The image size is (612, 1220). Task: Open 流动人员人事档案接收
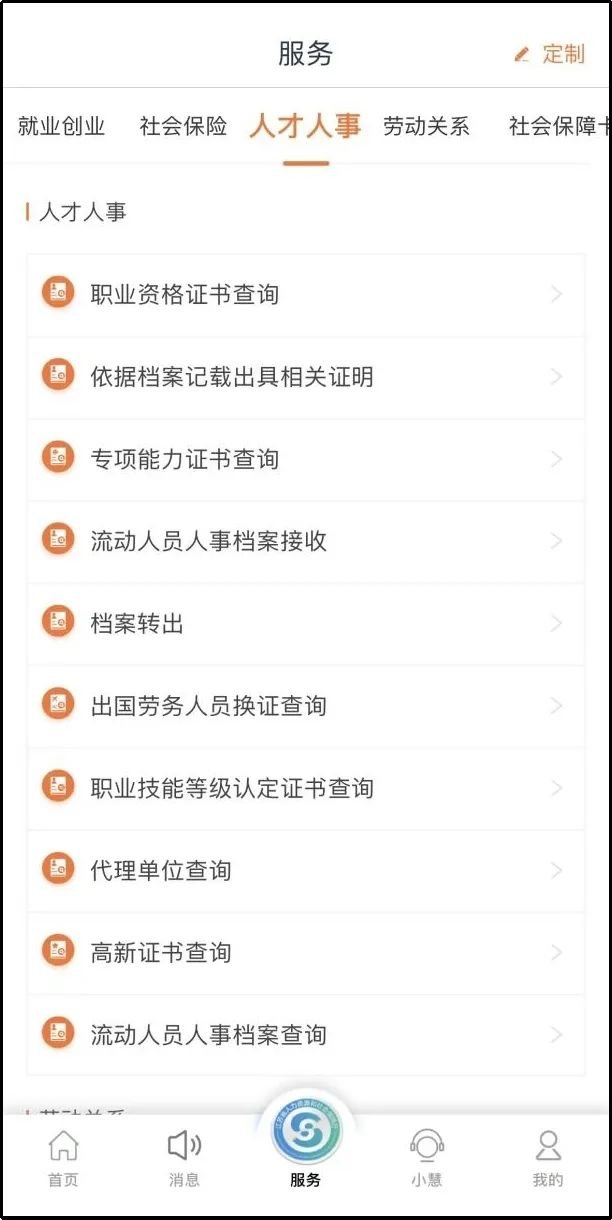(305, 541)
